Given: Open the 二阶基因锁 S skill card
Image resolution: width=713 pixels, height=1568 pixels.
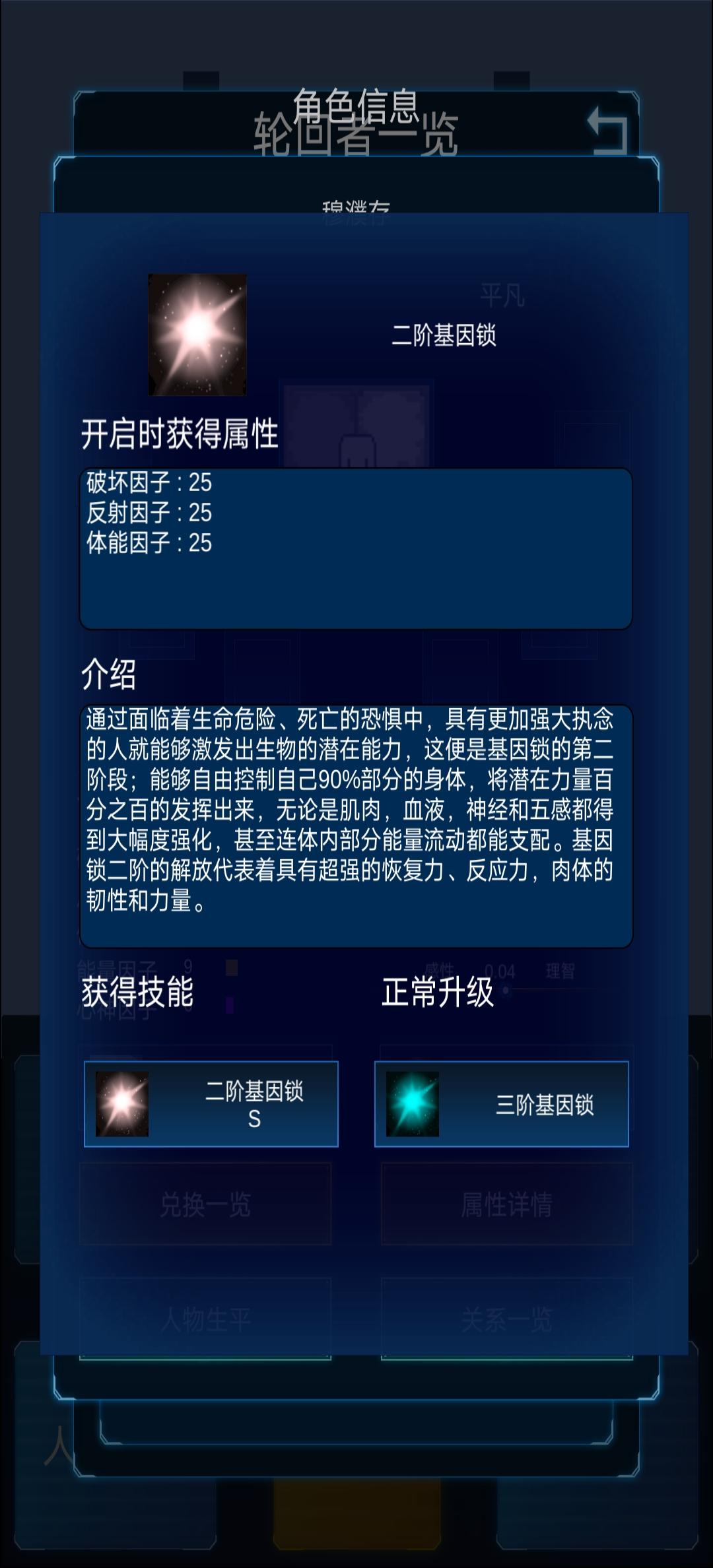Looking at the screenshot, I should pyautogui.click(x=211, y=1104).
